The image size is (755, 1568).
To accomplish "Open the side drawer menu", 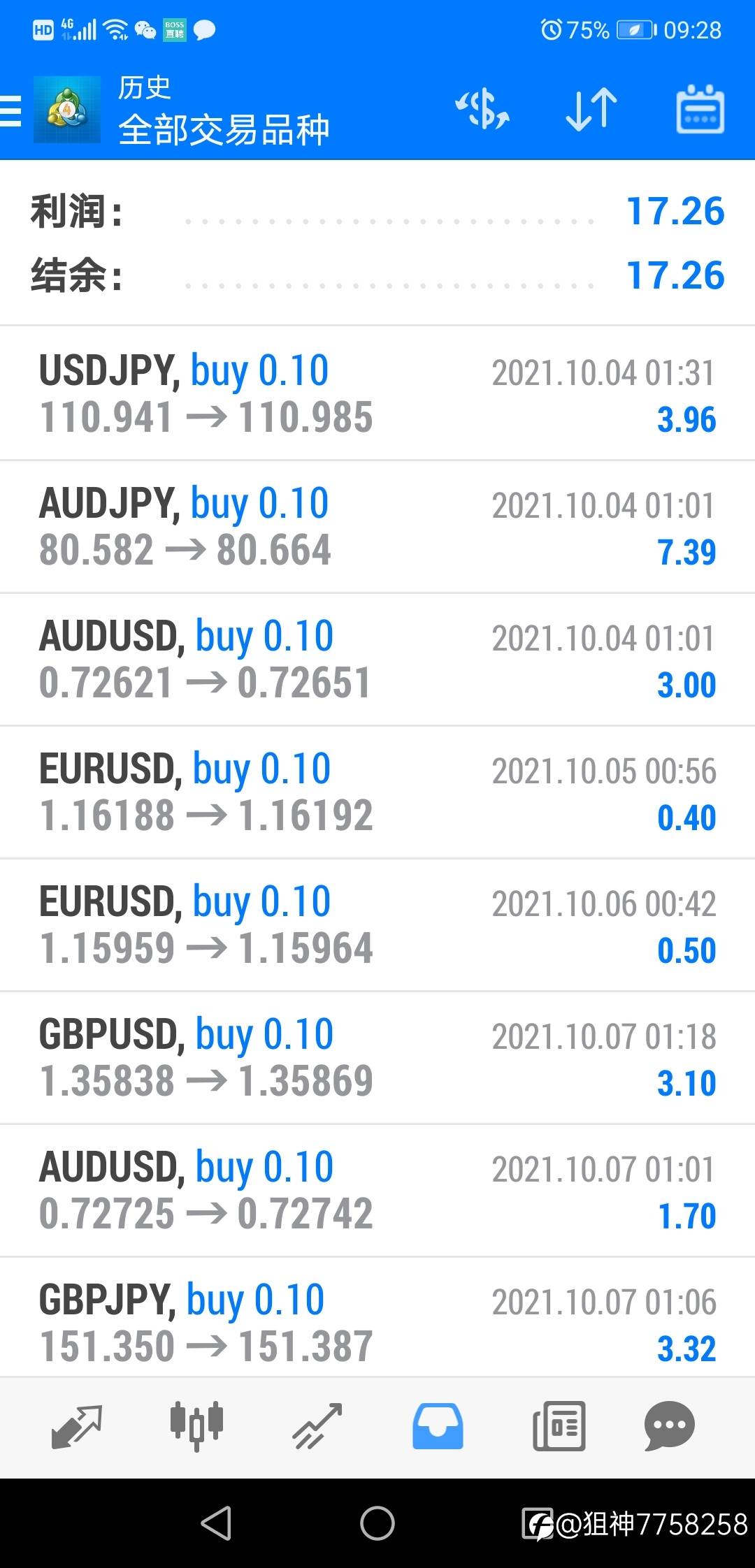I will pos(11,111).
